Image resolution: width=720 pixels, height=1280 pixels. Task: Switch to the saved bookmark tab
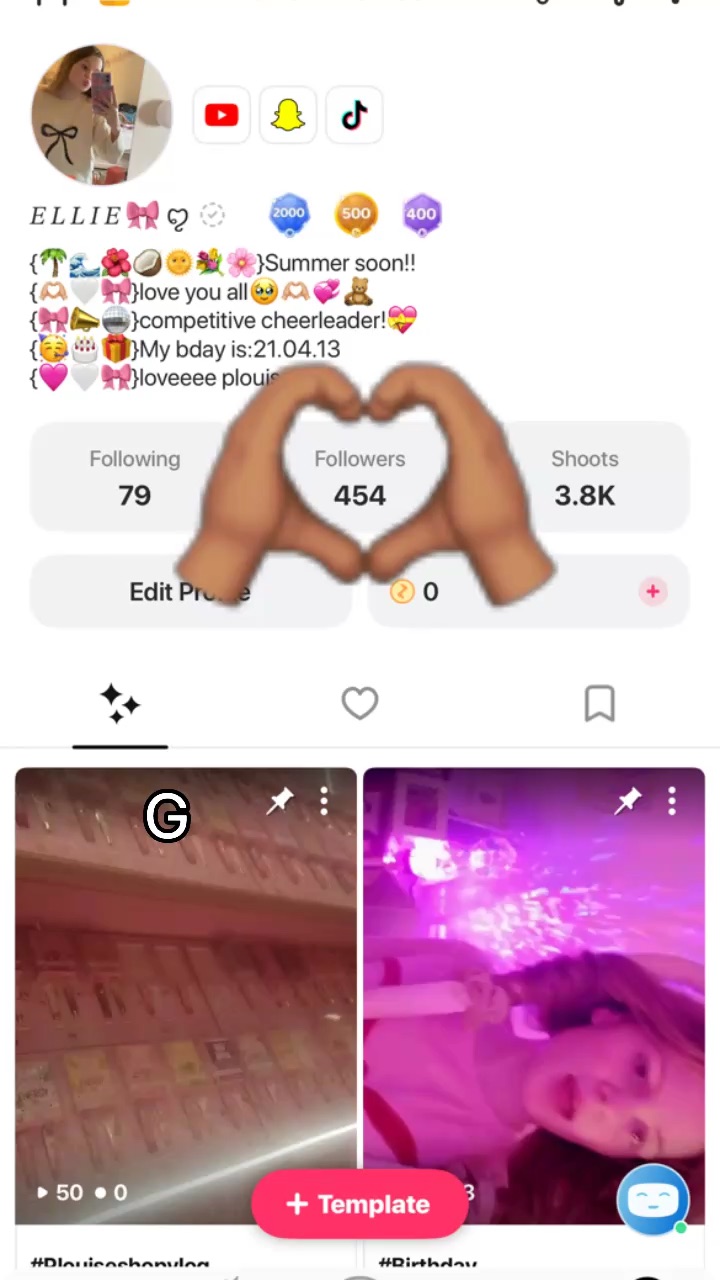click(x=599, y=704)
